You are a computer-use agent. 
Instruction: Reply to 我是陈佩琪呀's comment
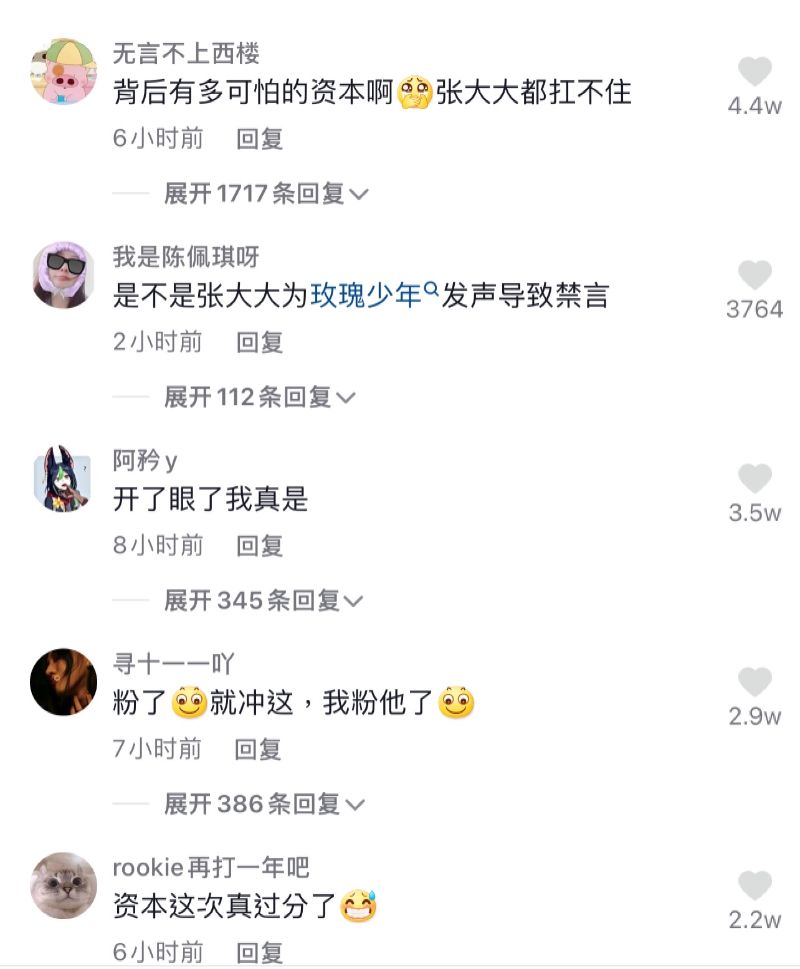260,342
